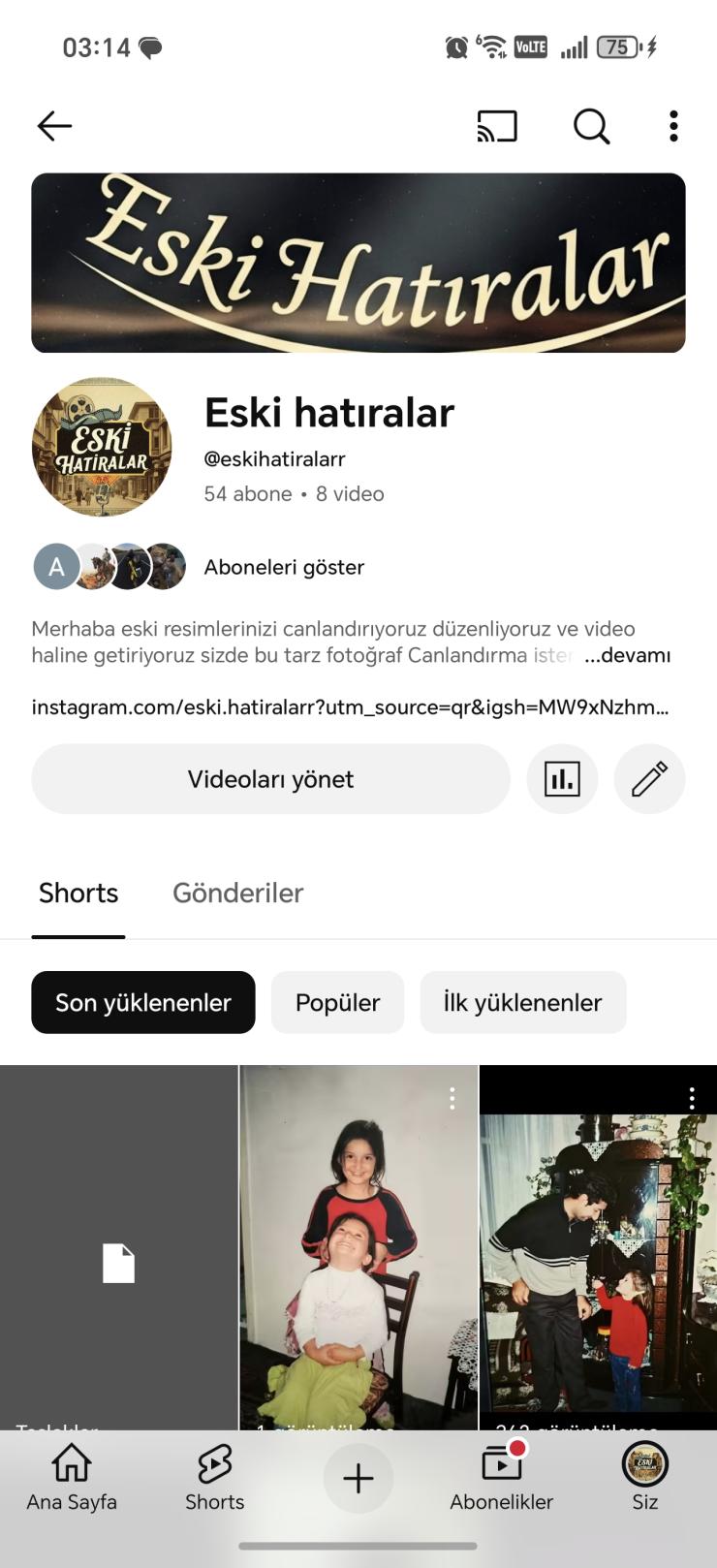Image resolution: width=717 pixels, height=1568 pixels.
Task: Tap the Videoları yönet button
Action: pyautogui.click(x=270, y=779)
